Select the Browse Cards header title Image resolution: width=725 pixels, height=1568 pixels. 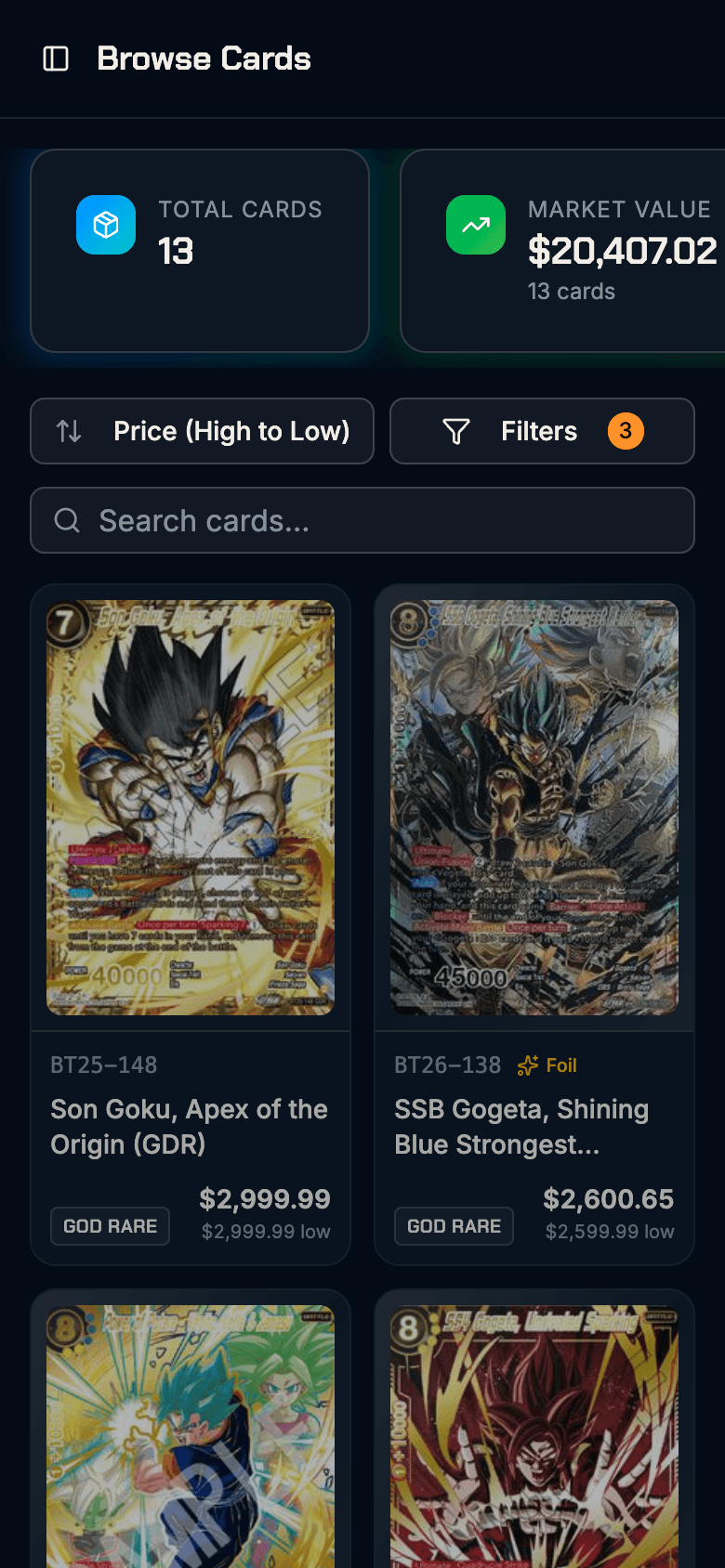tap(204, 58)
